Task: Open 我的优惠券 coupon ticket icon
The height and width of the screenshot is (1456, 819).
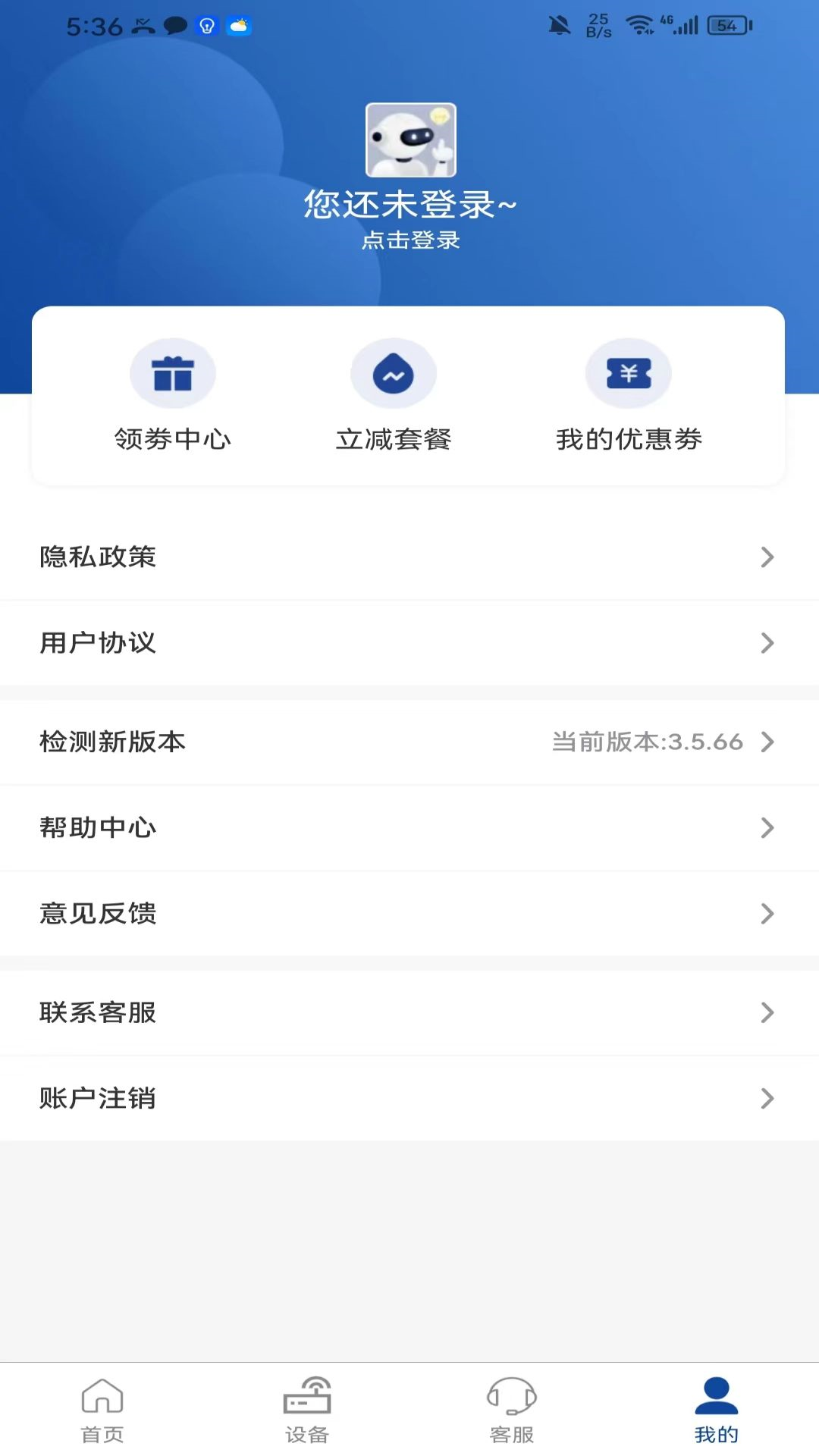Action: click(x=628, y=373)
